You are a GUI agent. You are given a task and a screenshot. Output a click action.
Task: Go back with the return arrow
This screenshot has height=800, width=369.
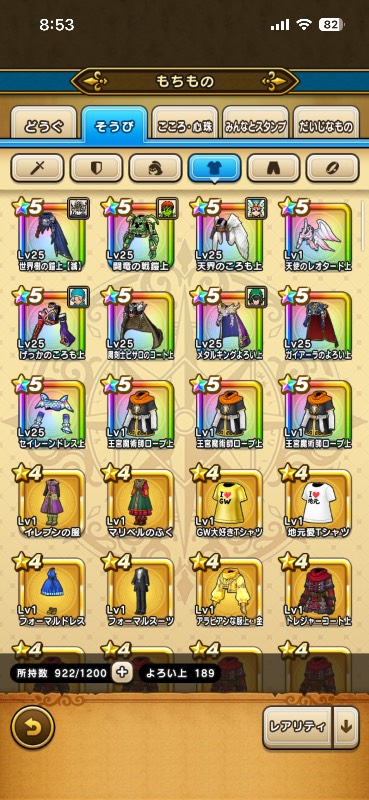point(33,727)
